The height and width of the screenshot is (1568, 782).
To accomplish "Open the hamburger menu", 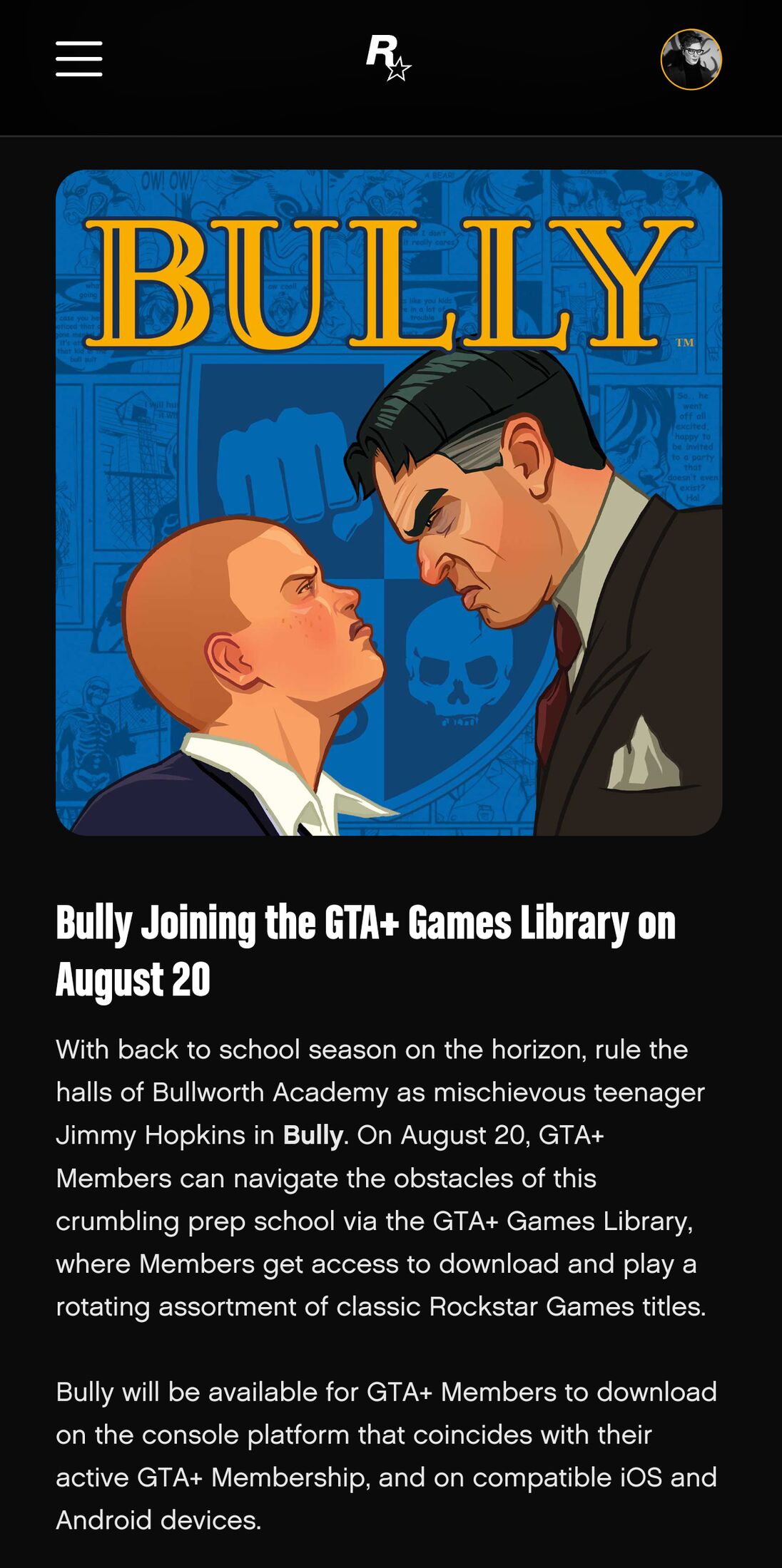I will pyautogui.click(x=79, y=58).
